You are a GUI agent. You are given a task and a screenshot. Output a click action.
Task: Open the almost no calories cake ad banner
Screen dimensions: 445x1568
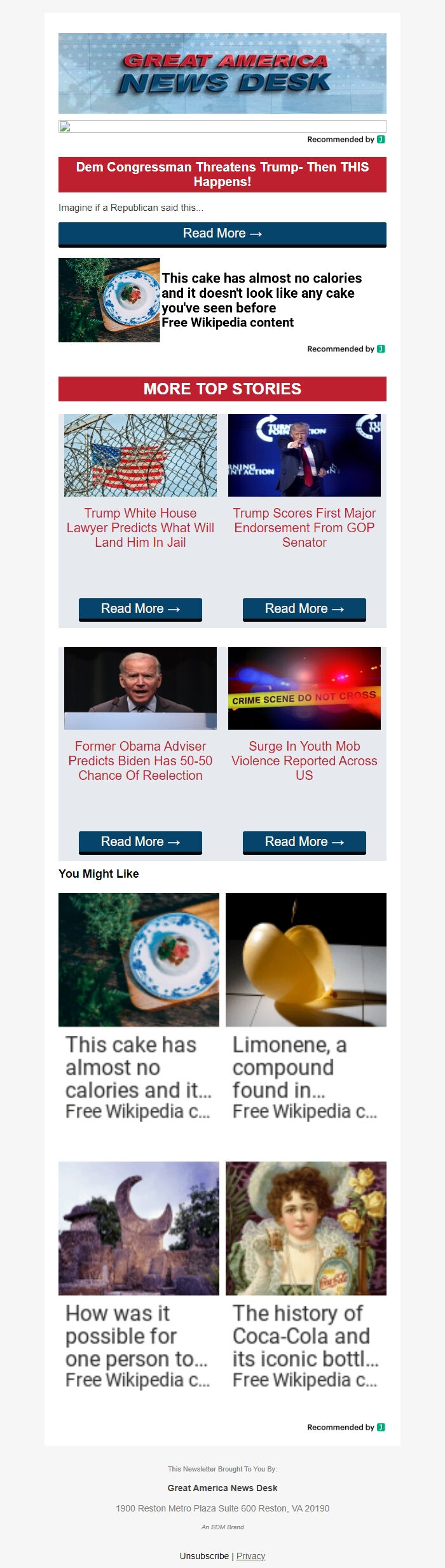click(x=222, y=300)
